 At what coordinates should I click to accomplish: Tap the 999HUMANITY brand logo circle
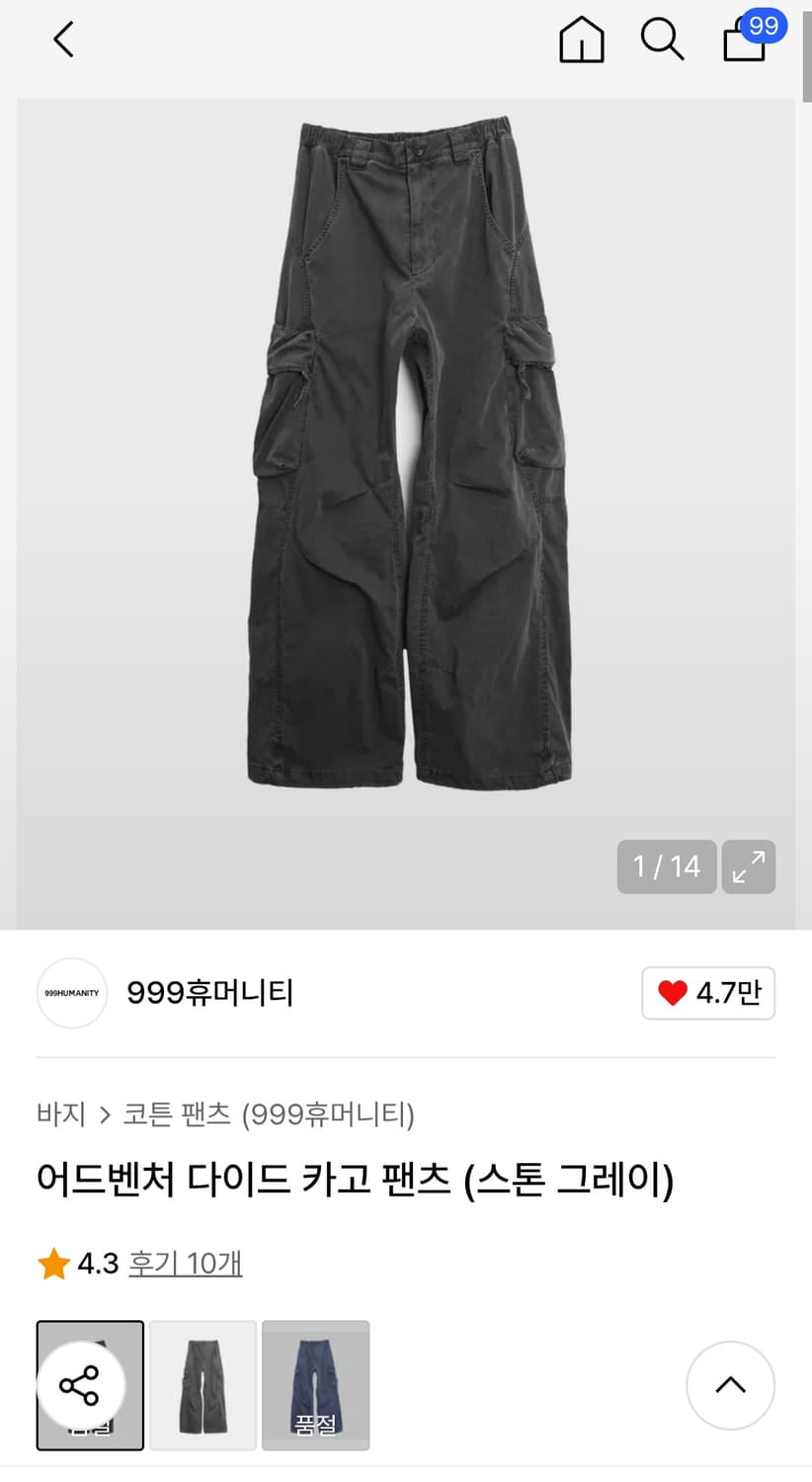(71, 993)
